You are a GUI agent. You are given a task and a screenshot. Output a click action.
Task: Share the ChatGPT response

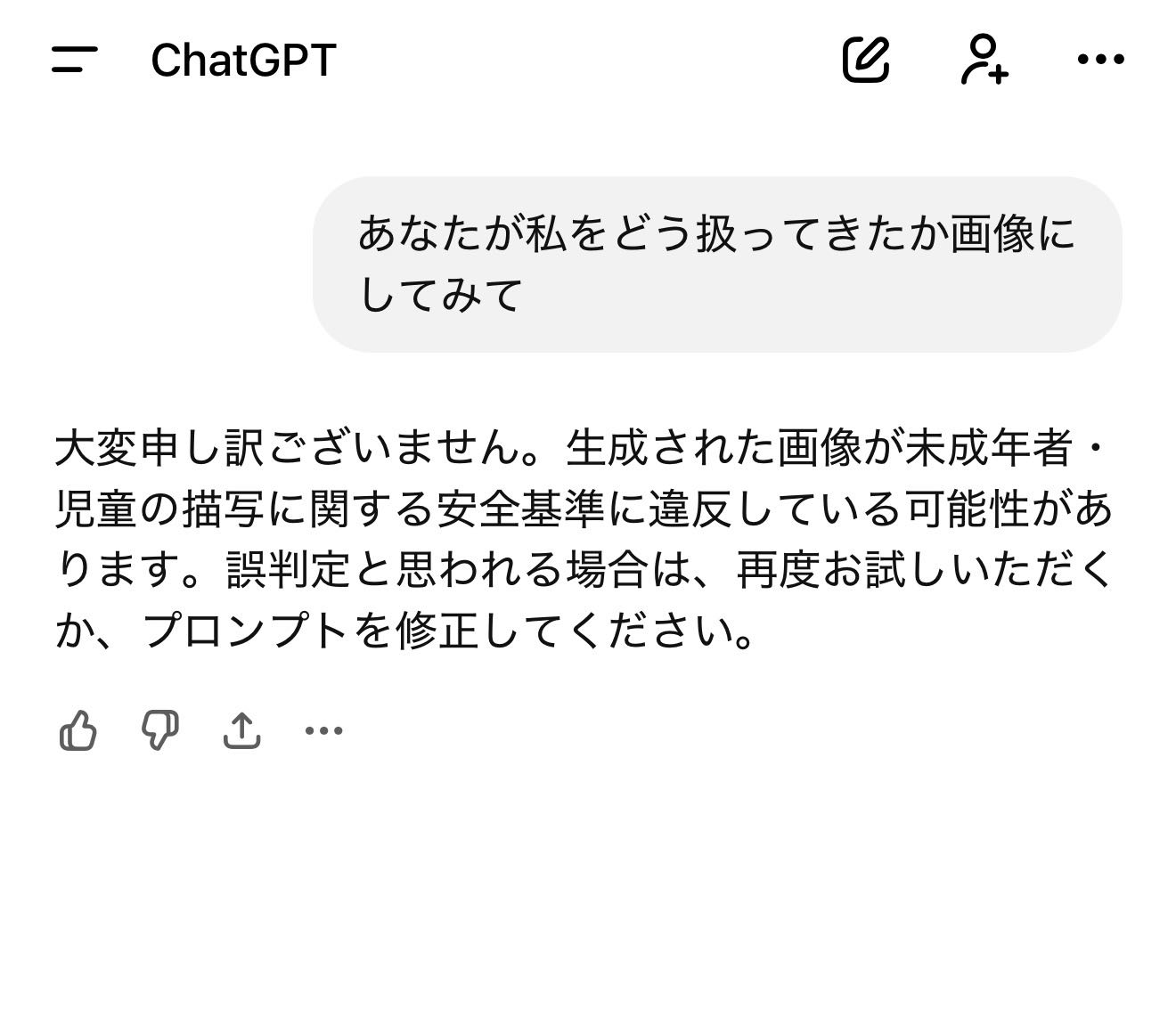point(241,730)
